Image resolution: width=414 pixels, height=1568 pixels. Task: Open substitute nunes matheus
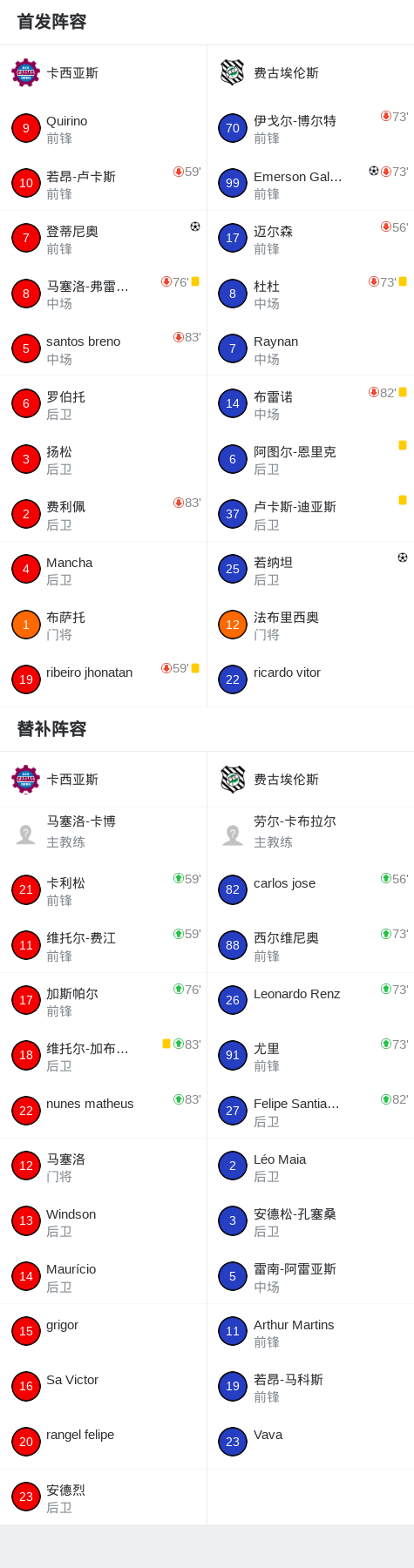(103, 1110)
